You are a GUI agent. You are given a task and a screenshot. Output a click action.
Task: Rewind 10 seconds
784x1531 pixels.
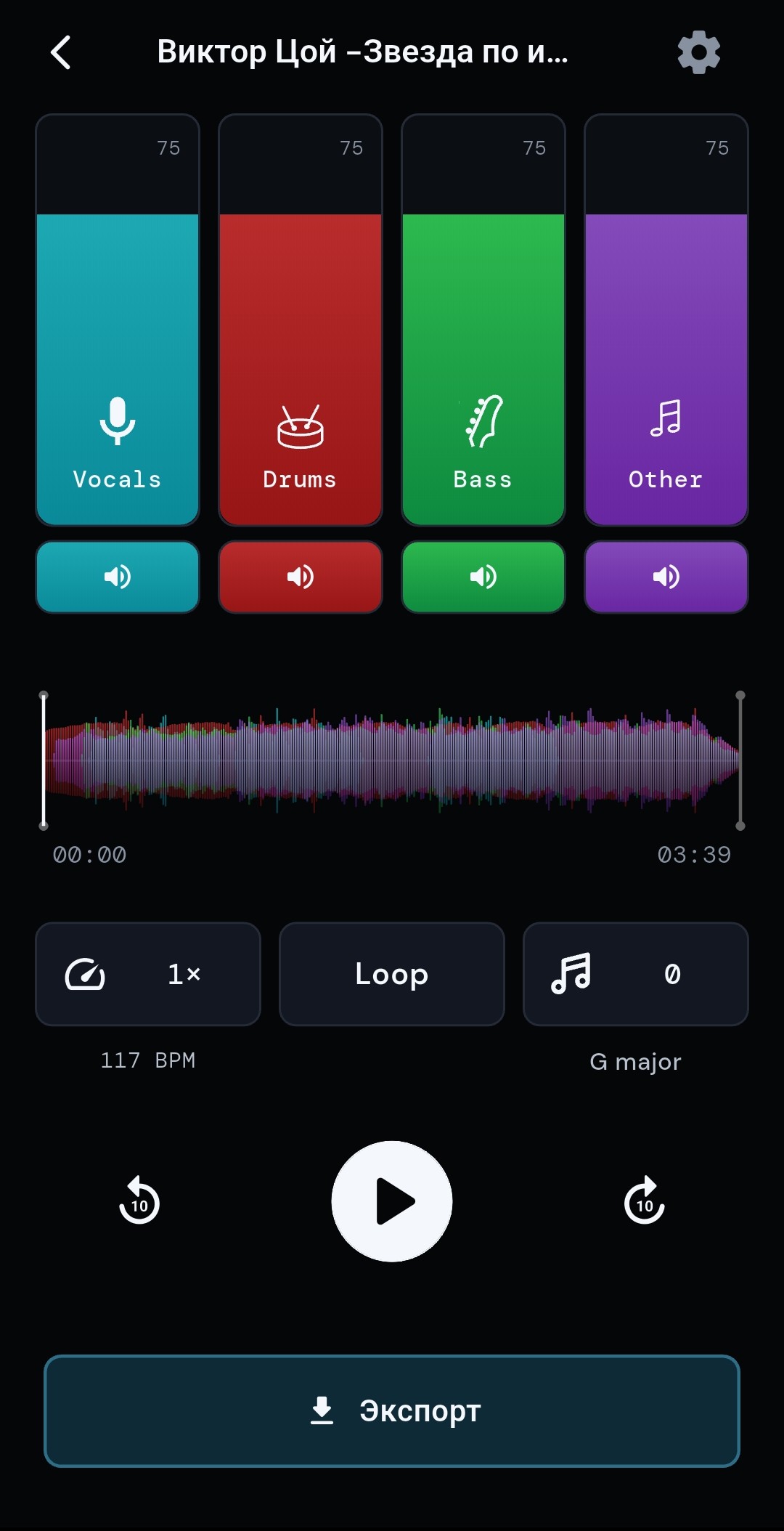tap(139, 1201)
